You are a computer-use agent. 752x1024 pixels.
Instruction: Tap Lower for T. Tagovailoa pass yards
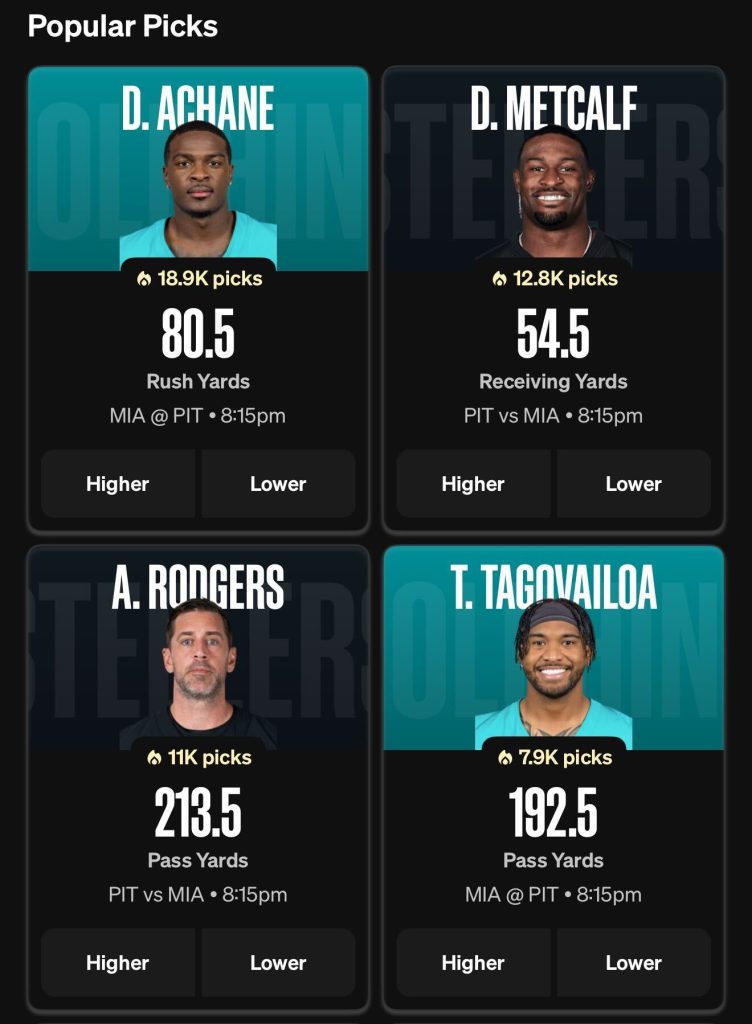click(x=633, y=963)
